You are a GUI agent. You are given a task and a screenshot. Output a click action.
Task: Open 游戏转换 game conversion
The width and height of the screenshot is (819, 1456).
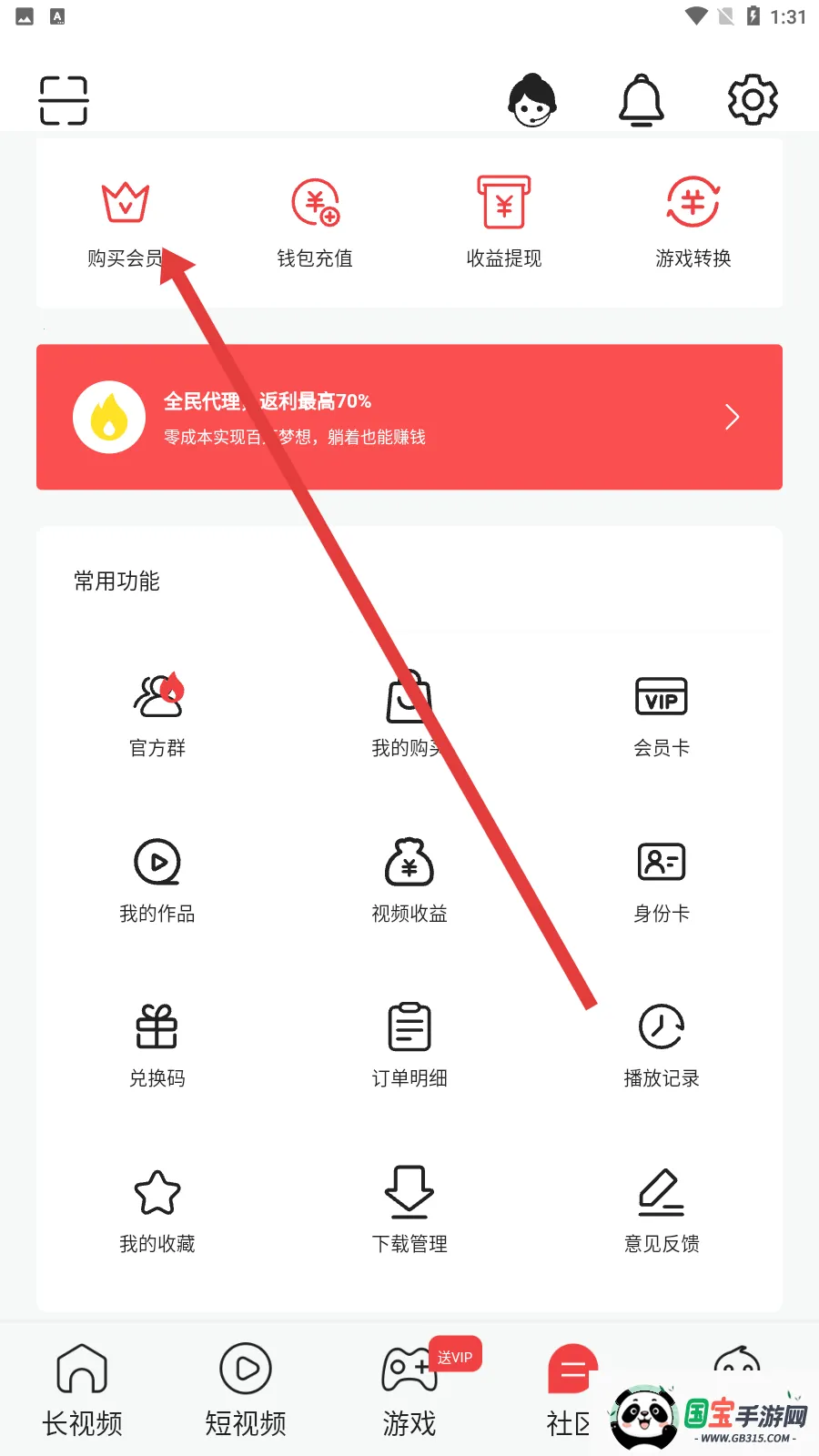693,223
